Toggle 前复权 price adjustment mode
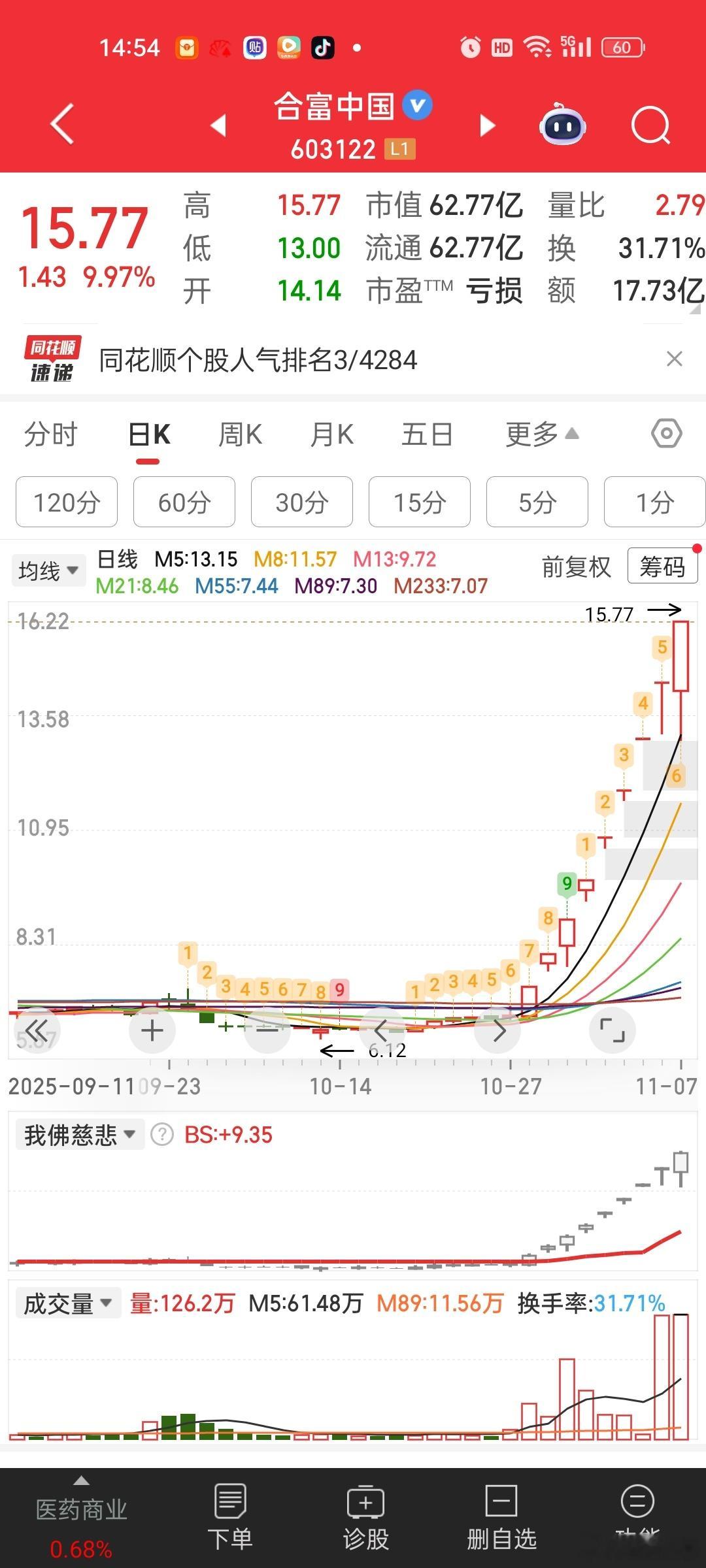706x1568 pixels. [x=575, y=567]
